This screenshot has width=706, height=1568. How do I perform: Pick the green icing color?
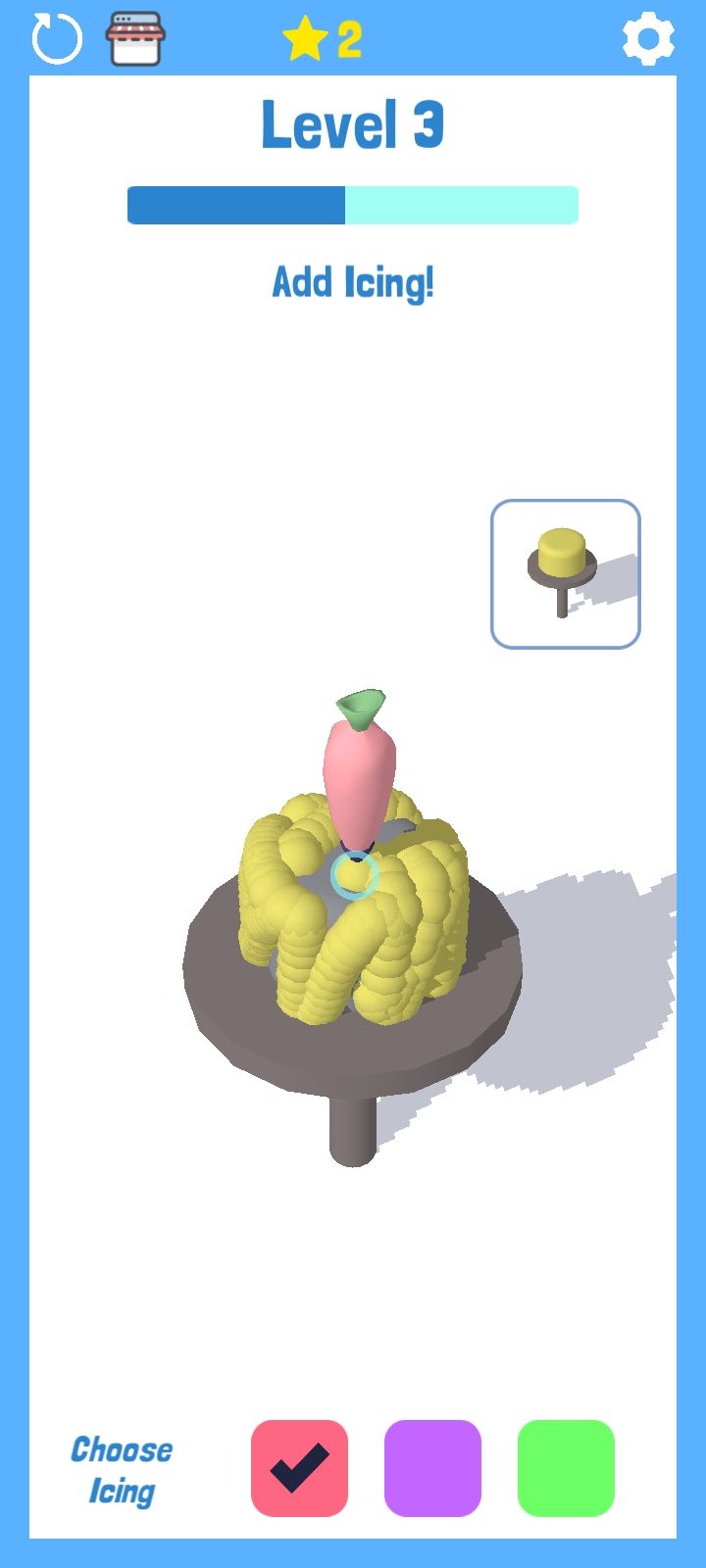(x=566, y=1468)
